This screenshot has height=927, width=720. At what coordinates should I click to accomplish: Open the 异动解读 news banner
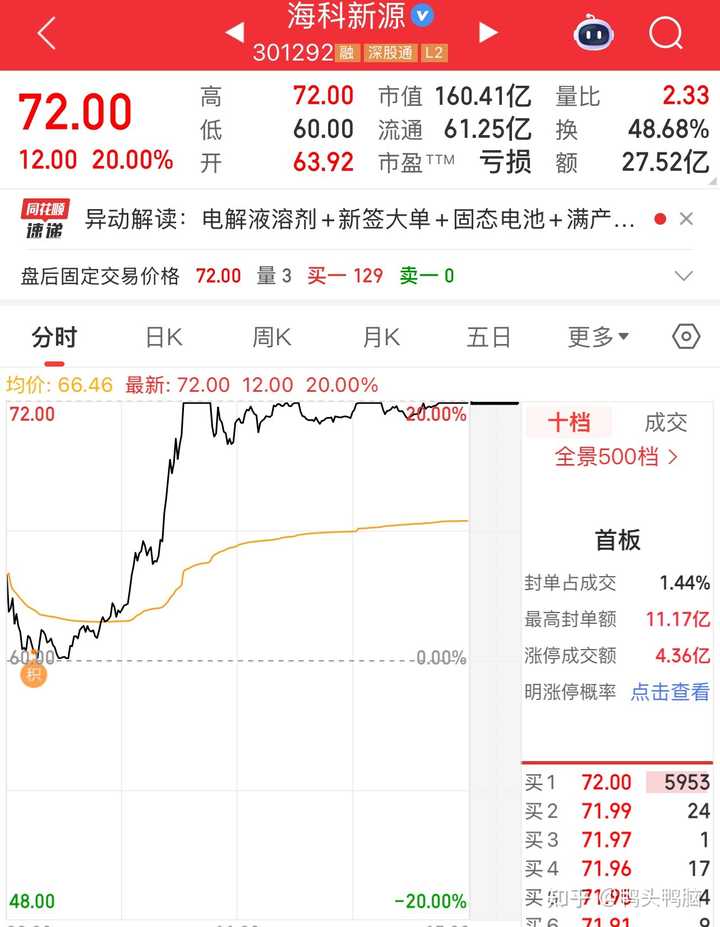[358, 219]
